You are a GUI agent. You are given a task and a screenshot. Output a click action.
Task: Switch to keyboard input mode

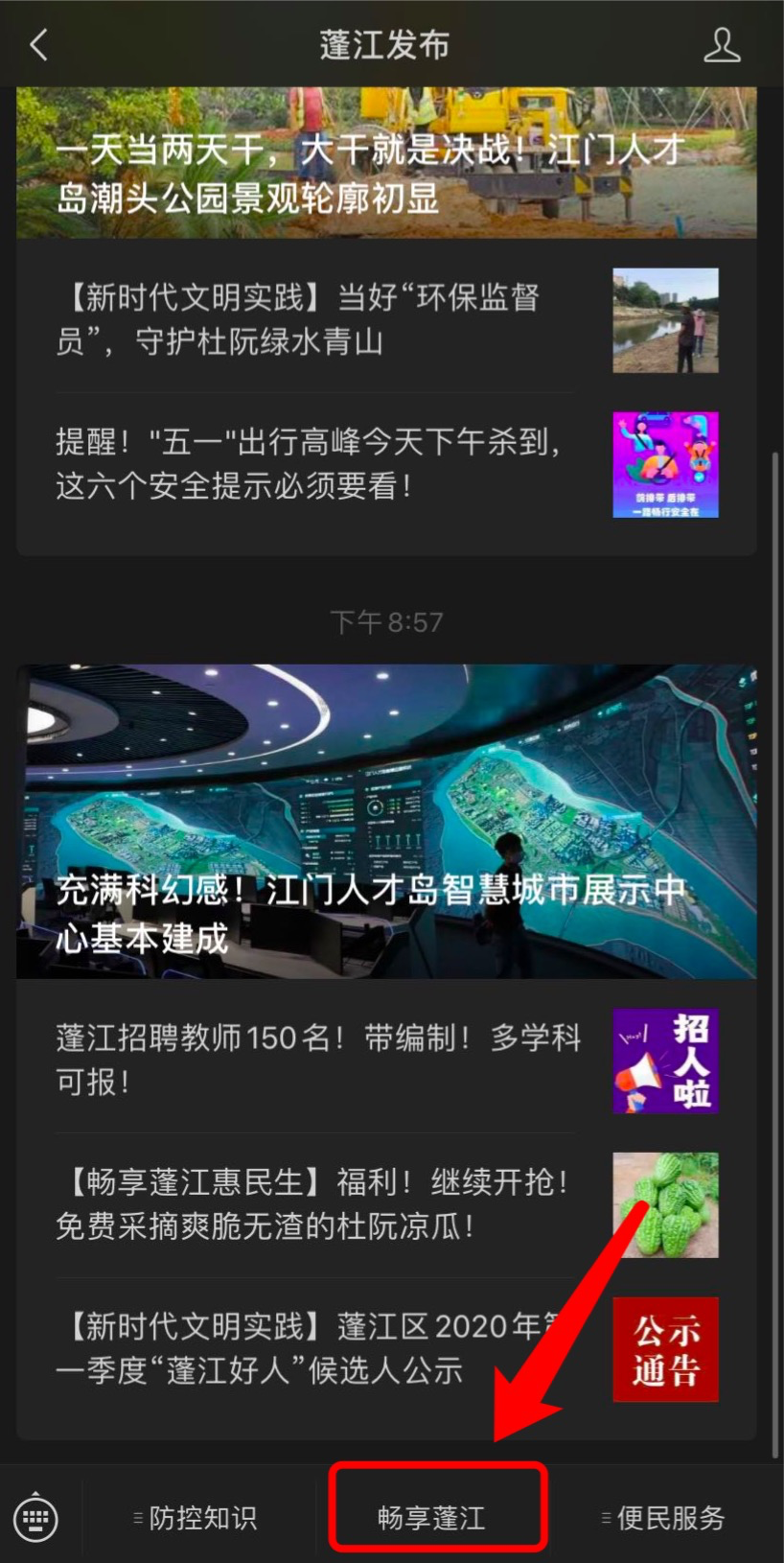(36, 1518)
